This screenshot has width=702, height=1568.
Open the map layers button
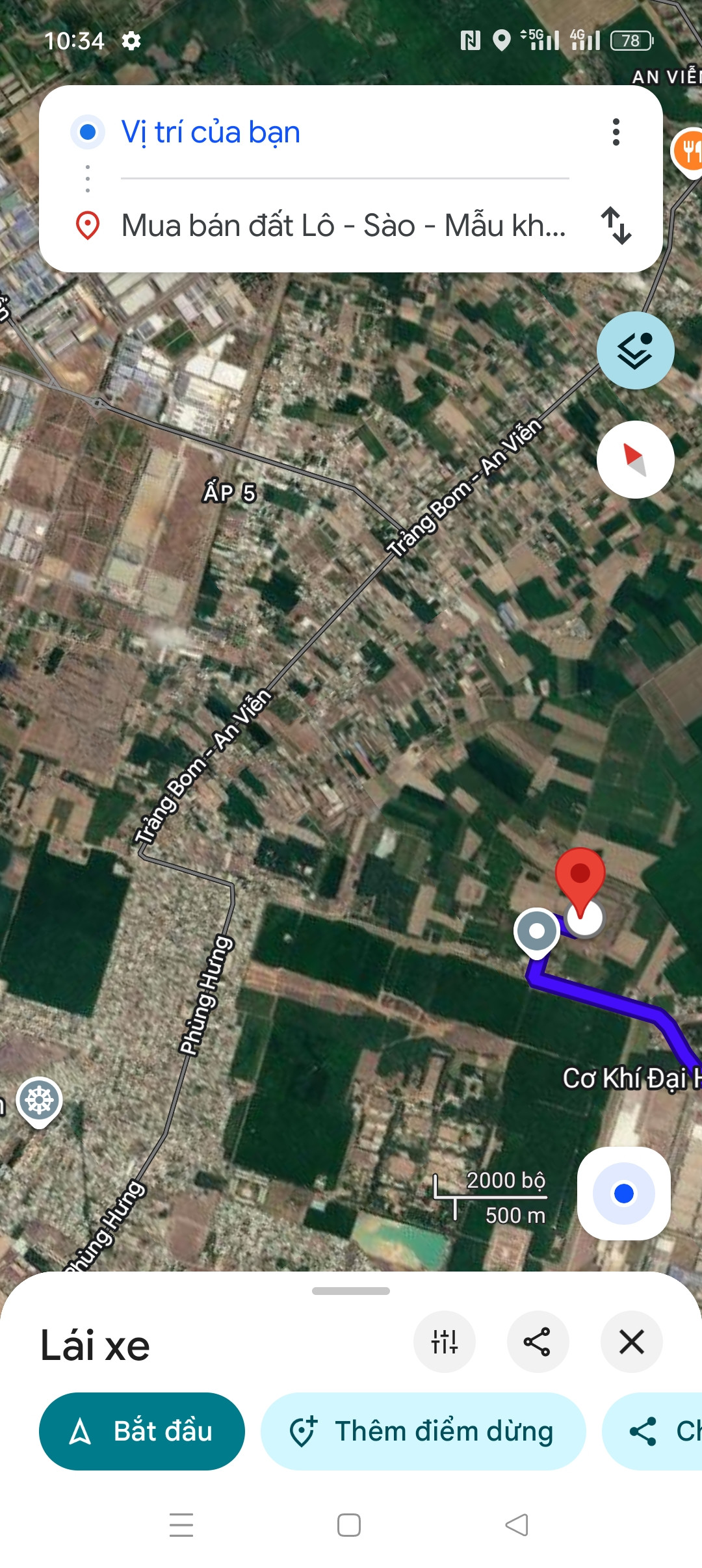636,350
